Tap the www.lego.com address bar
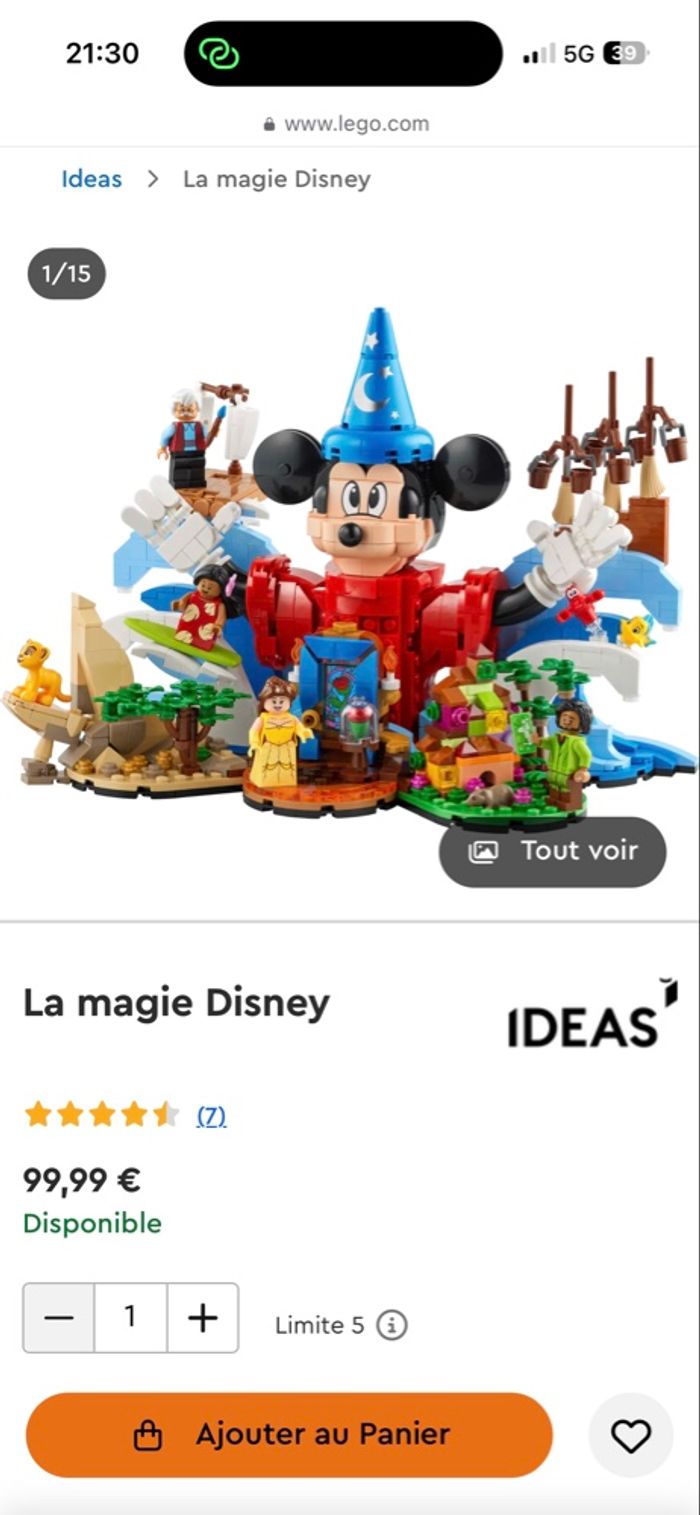The width and height of the screenshot is (700, 1515). 347,124
